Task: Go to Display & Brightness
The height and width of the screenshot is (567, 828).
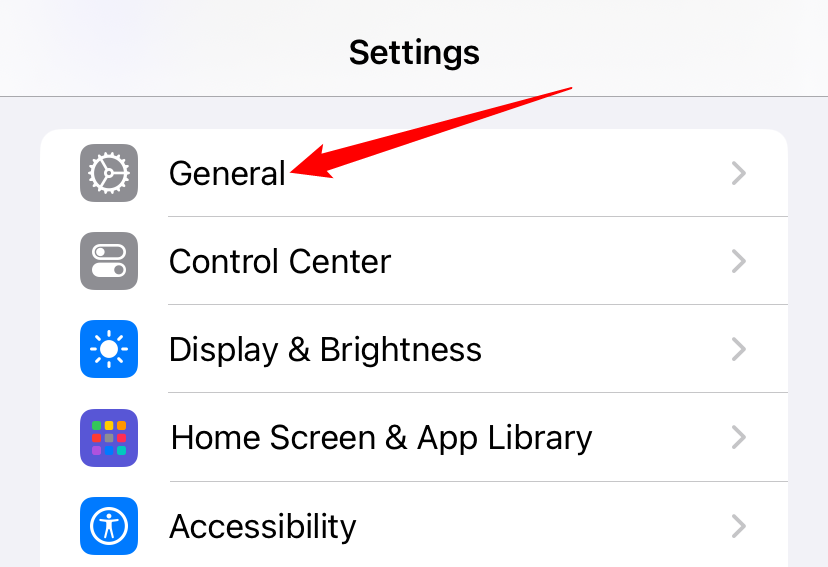Action: click(x=325, y=349)
